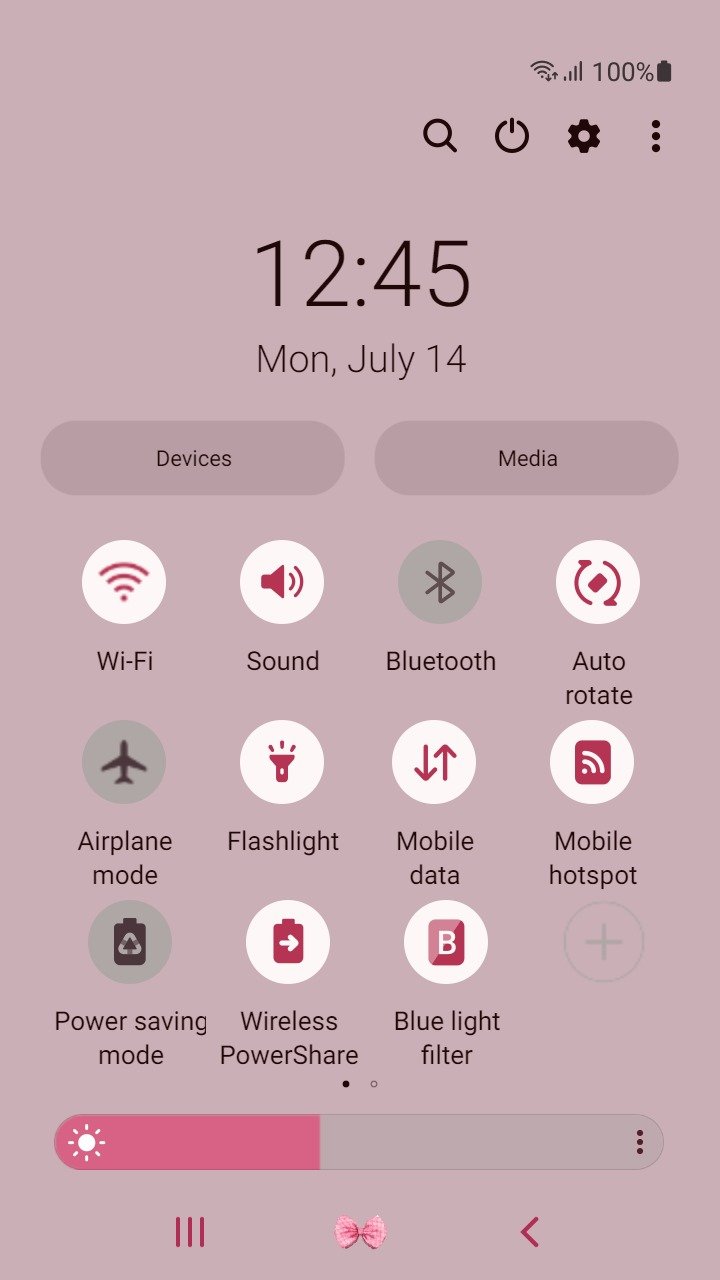The height and width of the screenshot is (1280, 720).
Task: Open the power off menu
Action: tap(512, 135)
